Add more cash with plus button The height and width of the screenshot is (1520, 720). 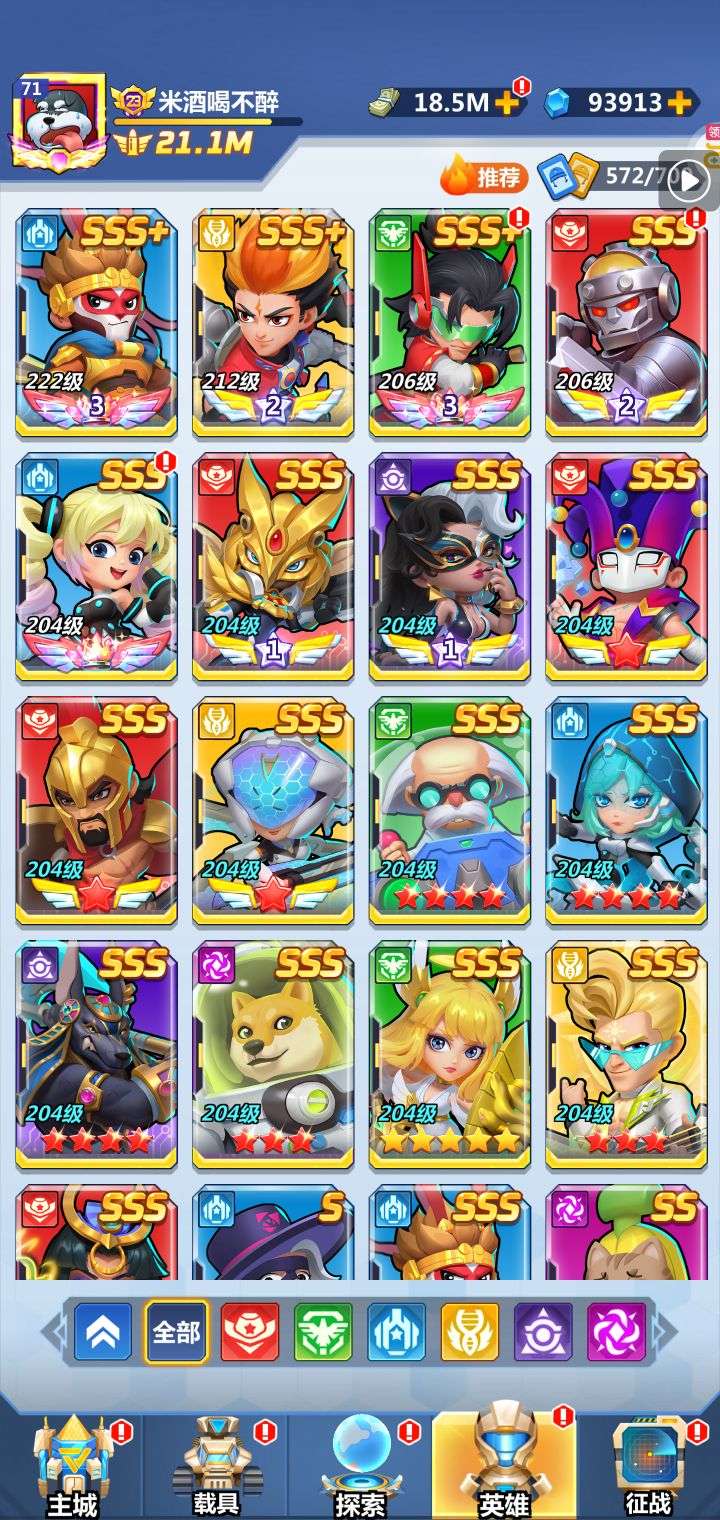point(507,103)
